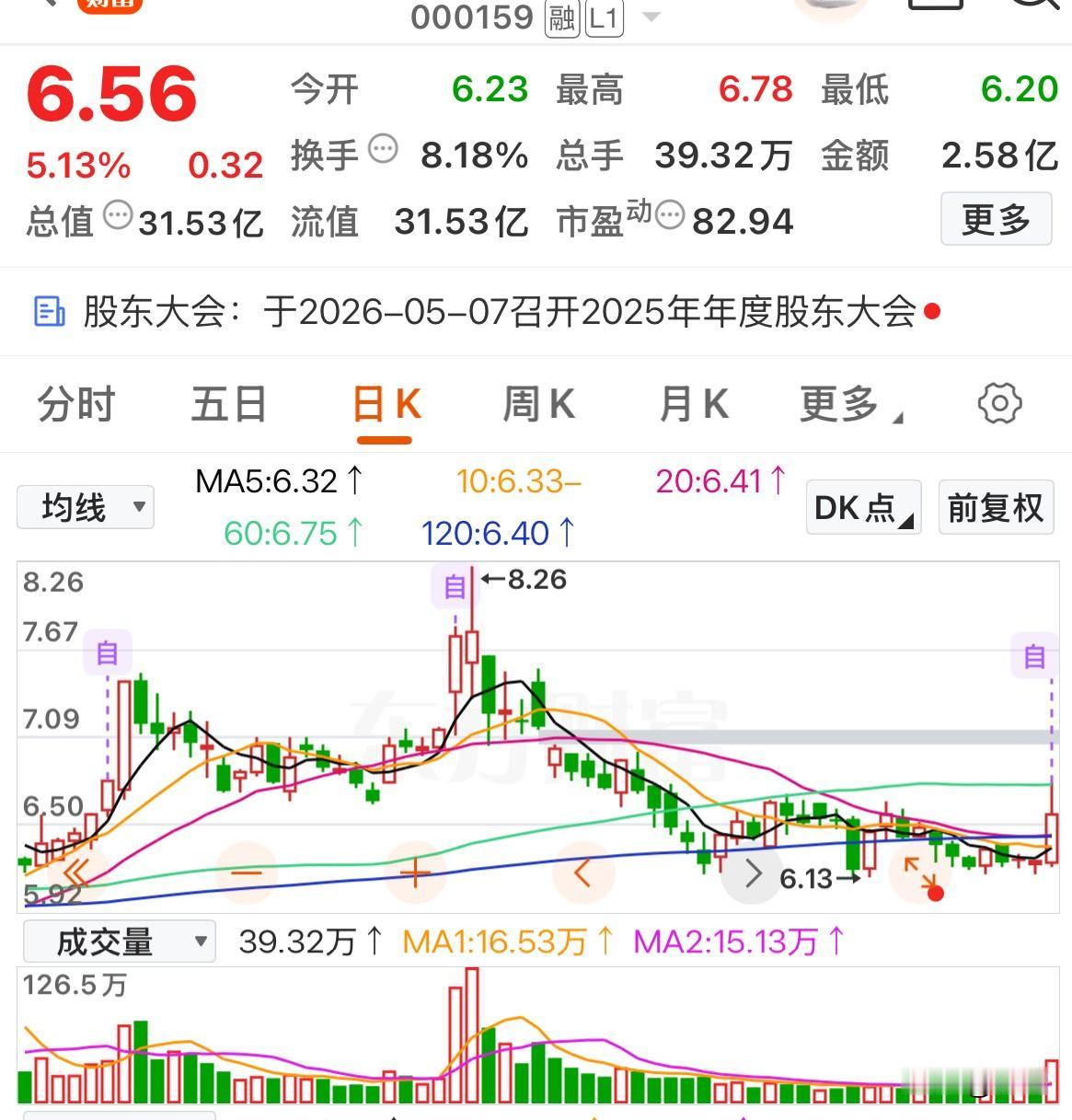Toggle the 融 margin trading badge

[563, 17]
